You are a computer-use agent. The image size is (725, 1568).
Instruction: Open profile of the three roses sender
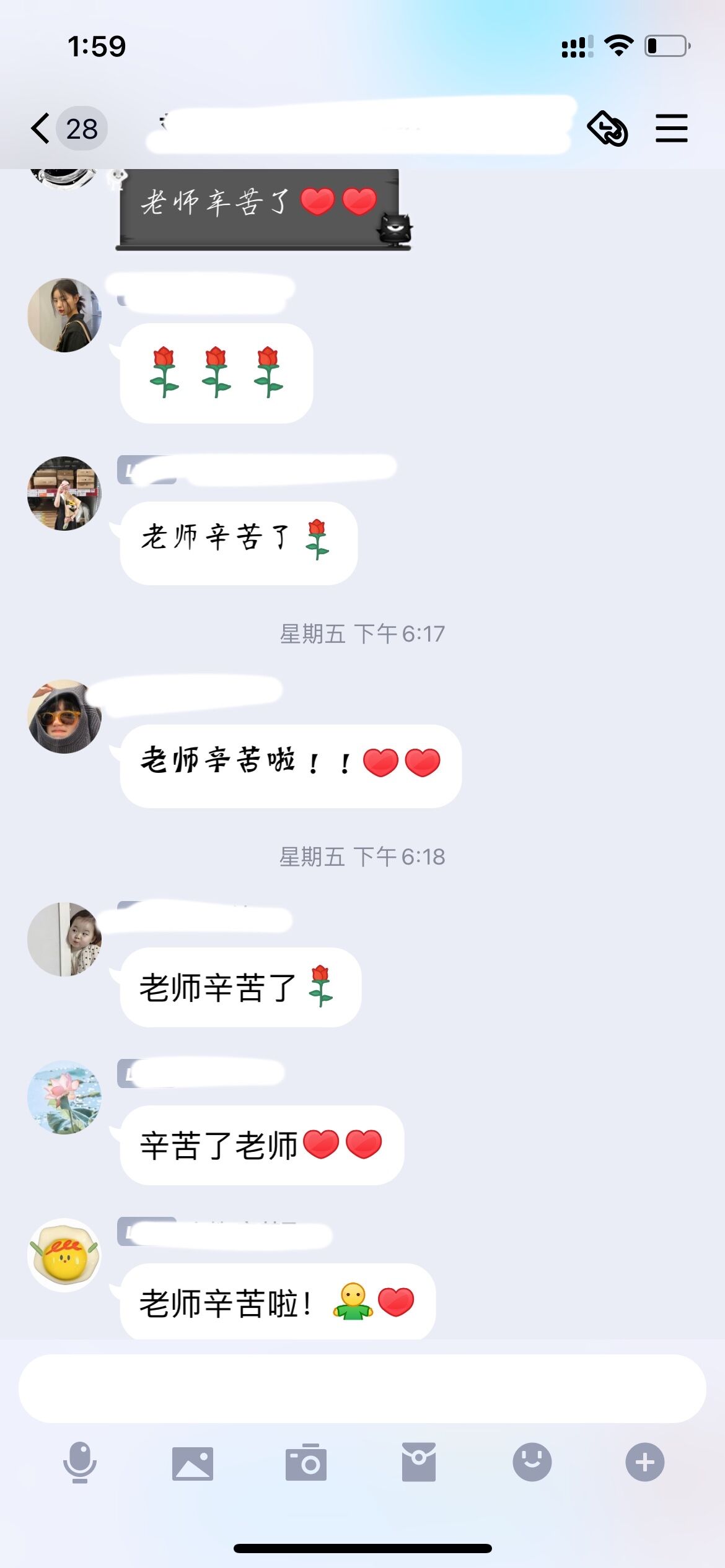click(x=64, y=315)
